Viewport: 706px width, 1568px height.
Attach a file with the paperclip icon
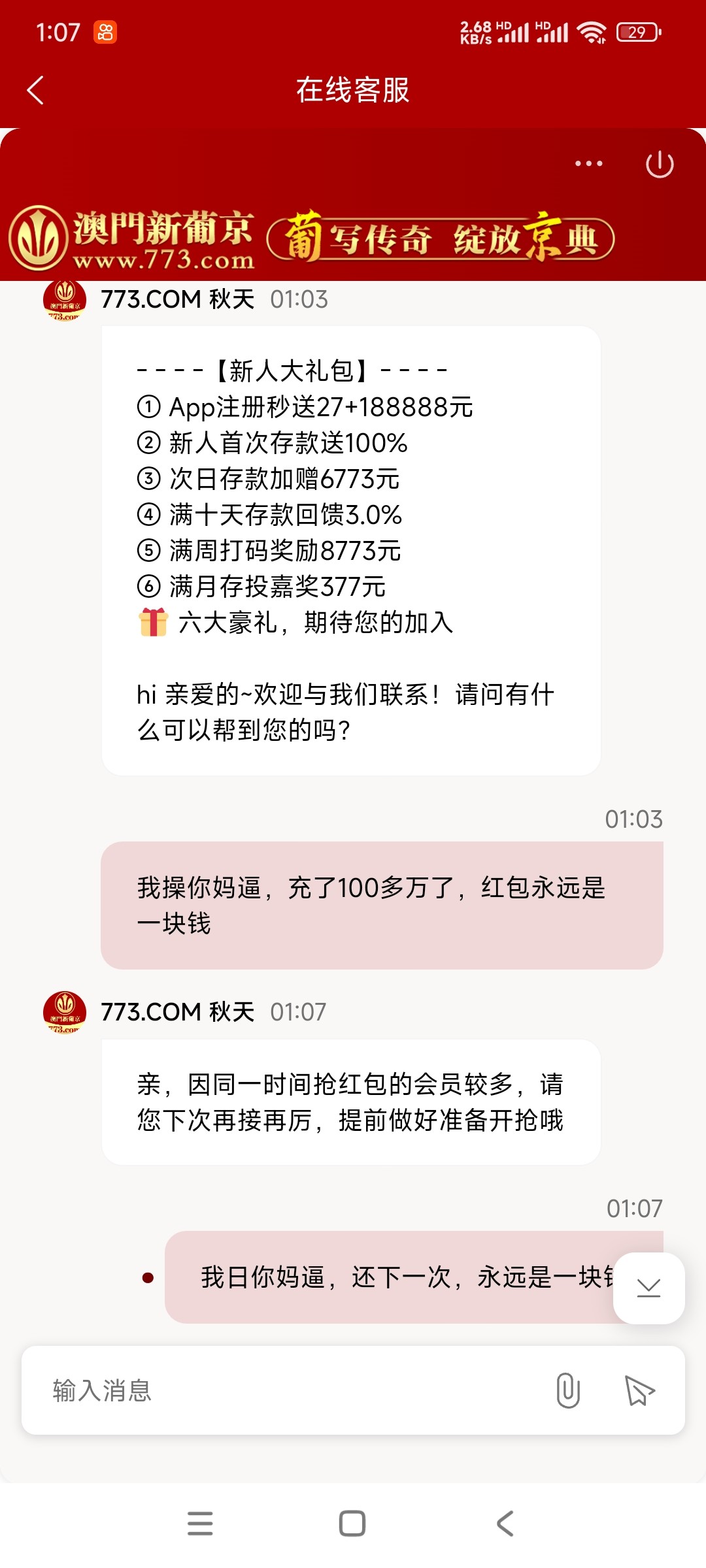point(567,1390)
